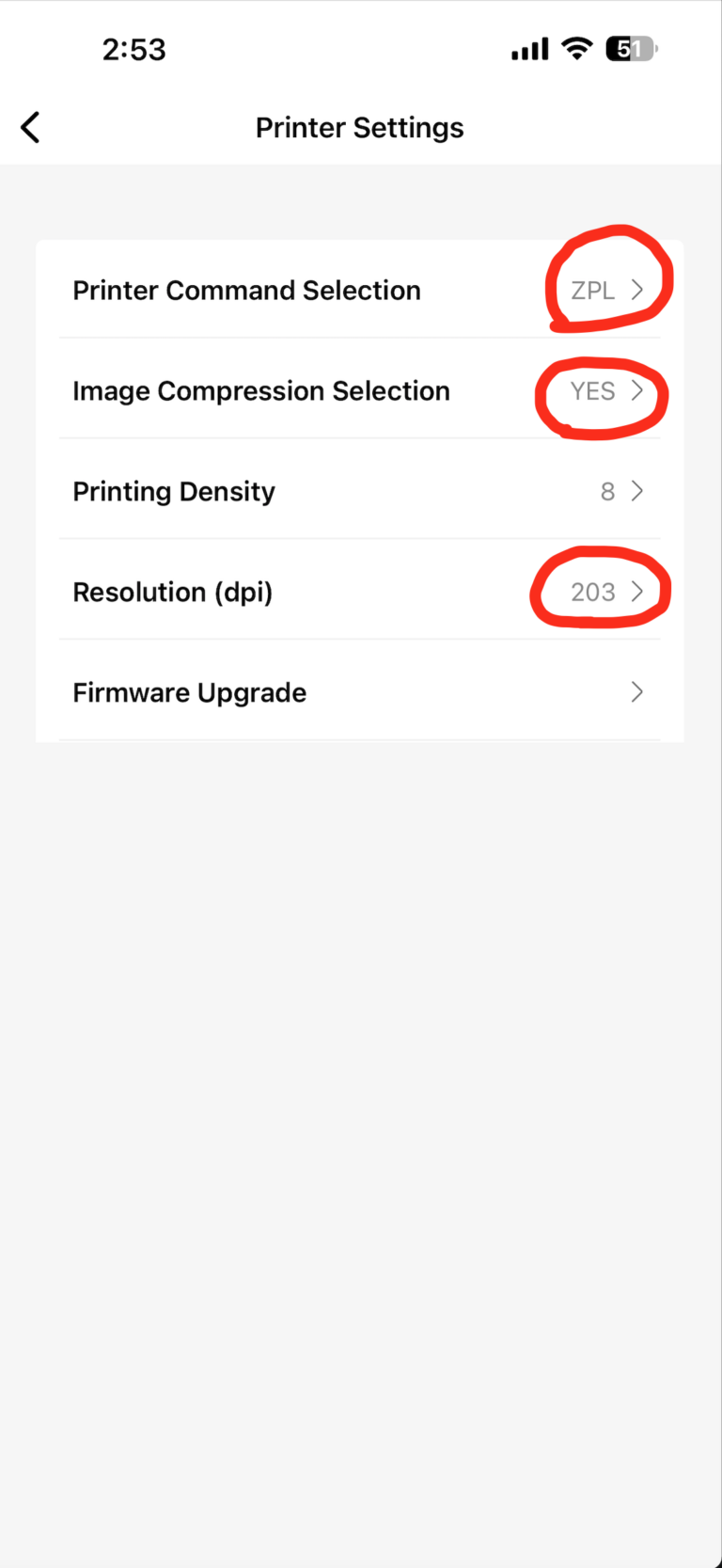Open the Firmware Upgrade row
The height and width of the screenshot is (1568, 722).
pos(359,692)
